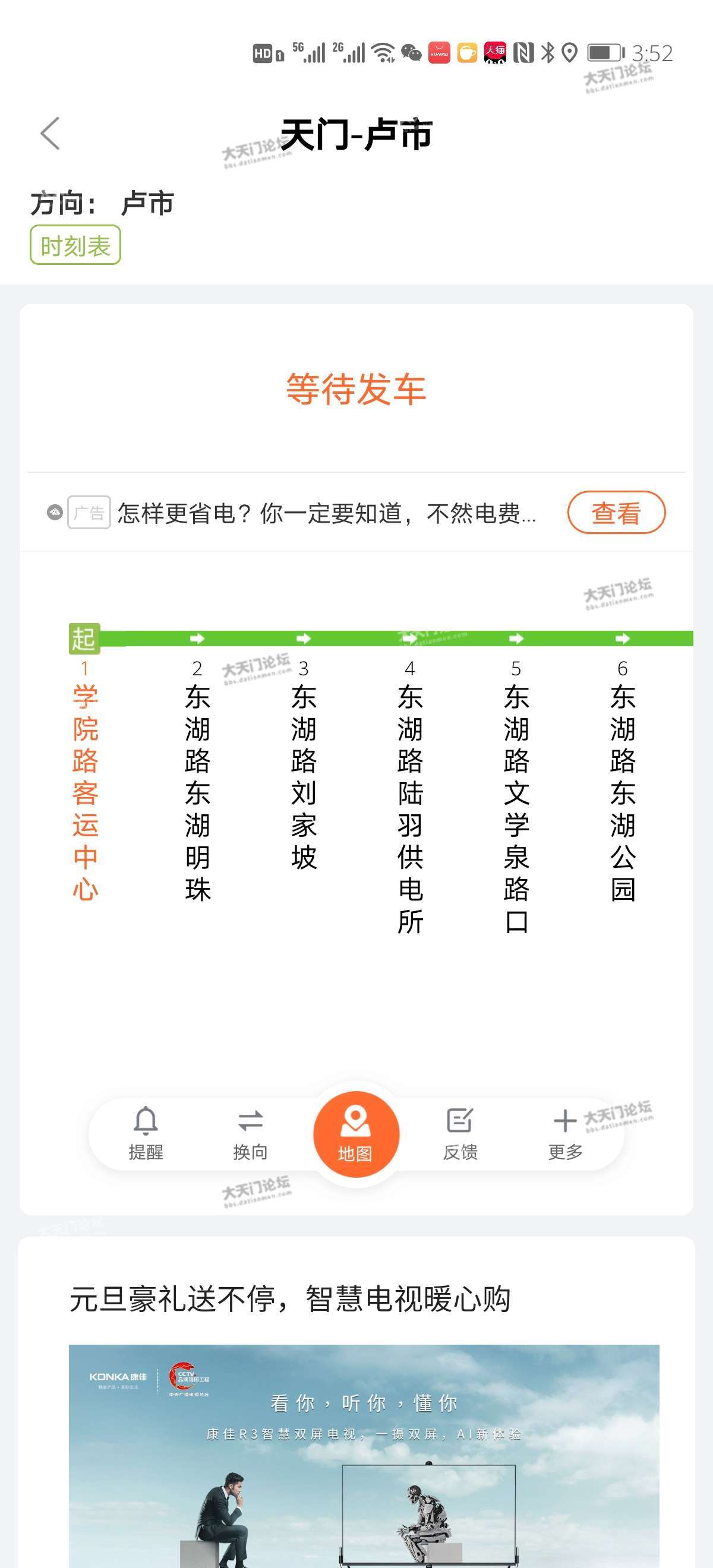Select stop 东湖路陆羽供电所

(410, 807)
